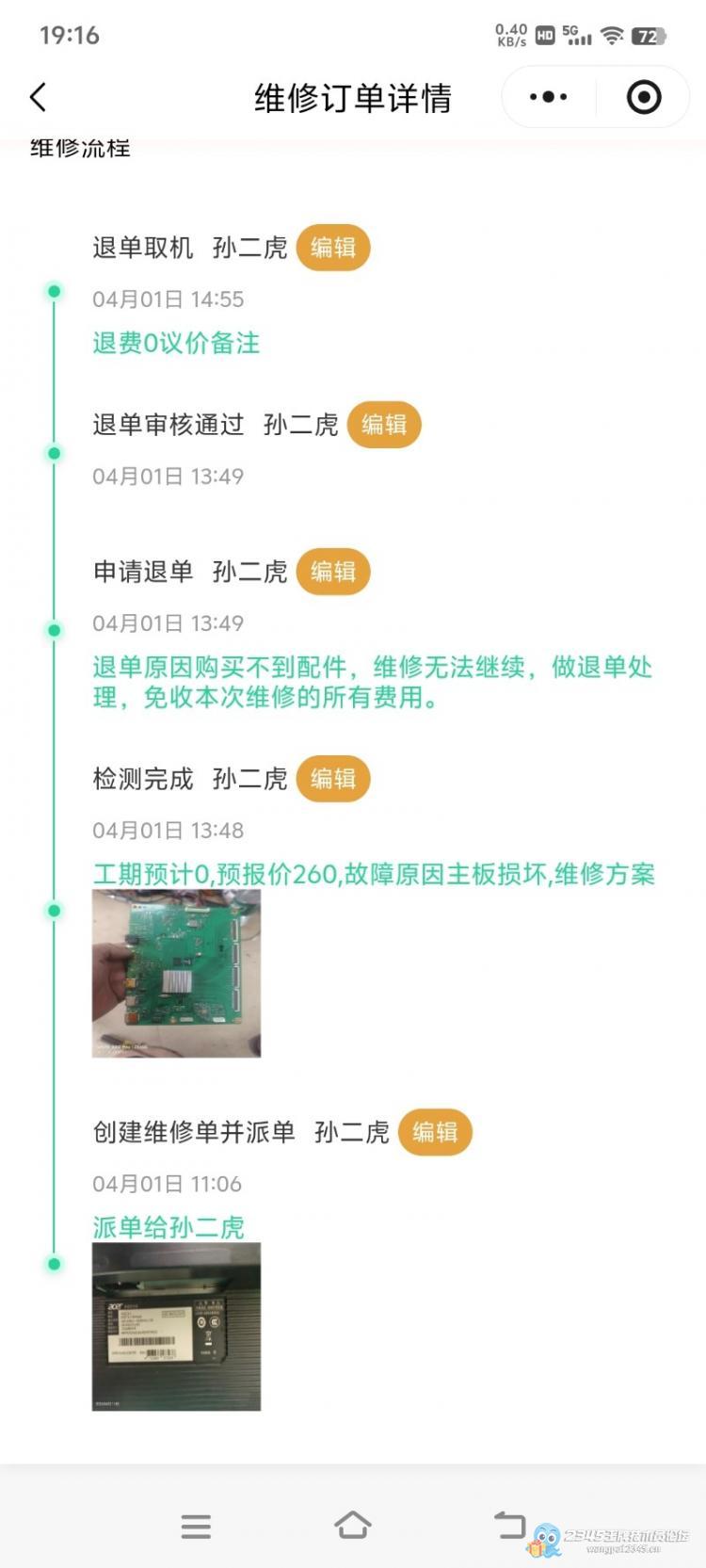The image size is (706, 1568).
Task: Edit the 检测完成 step
Action: tap(333, 779)
